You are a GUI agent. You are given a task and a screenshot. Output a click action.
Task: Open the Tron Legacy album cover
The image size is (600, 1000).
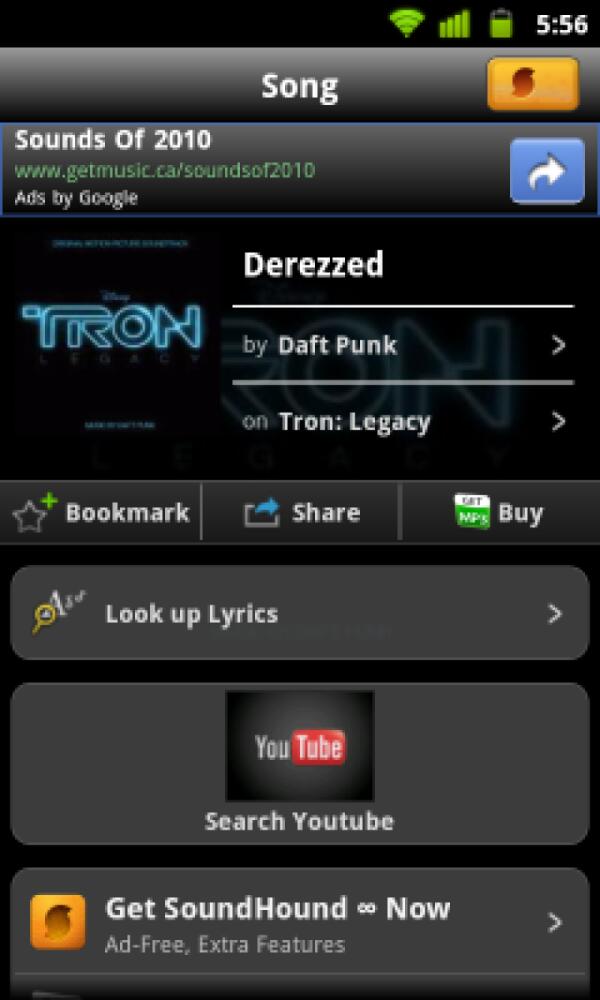(112, 330)
